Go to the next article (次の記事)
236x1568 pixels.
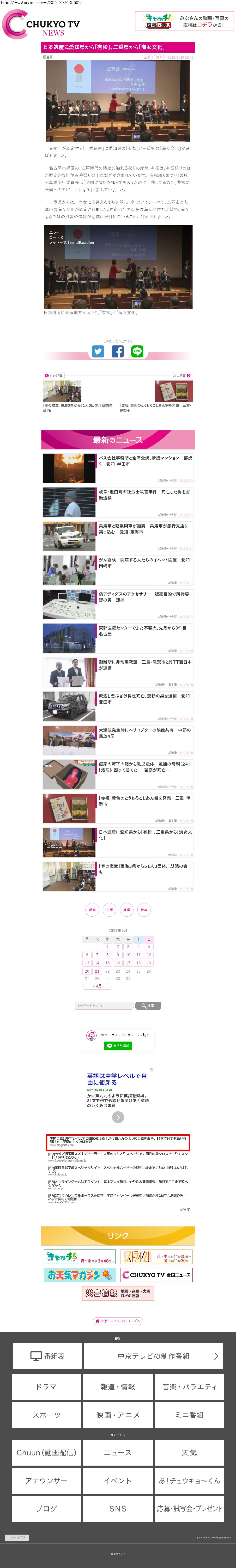pyautogui.click(x=181, y=375)
